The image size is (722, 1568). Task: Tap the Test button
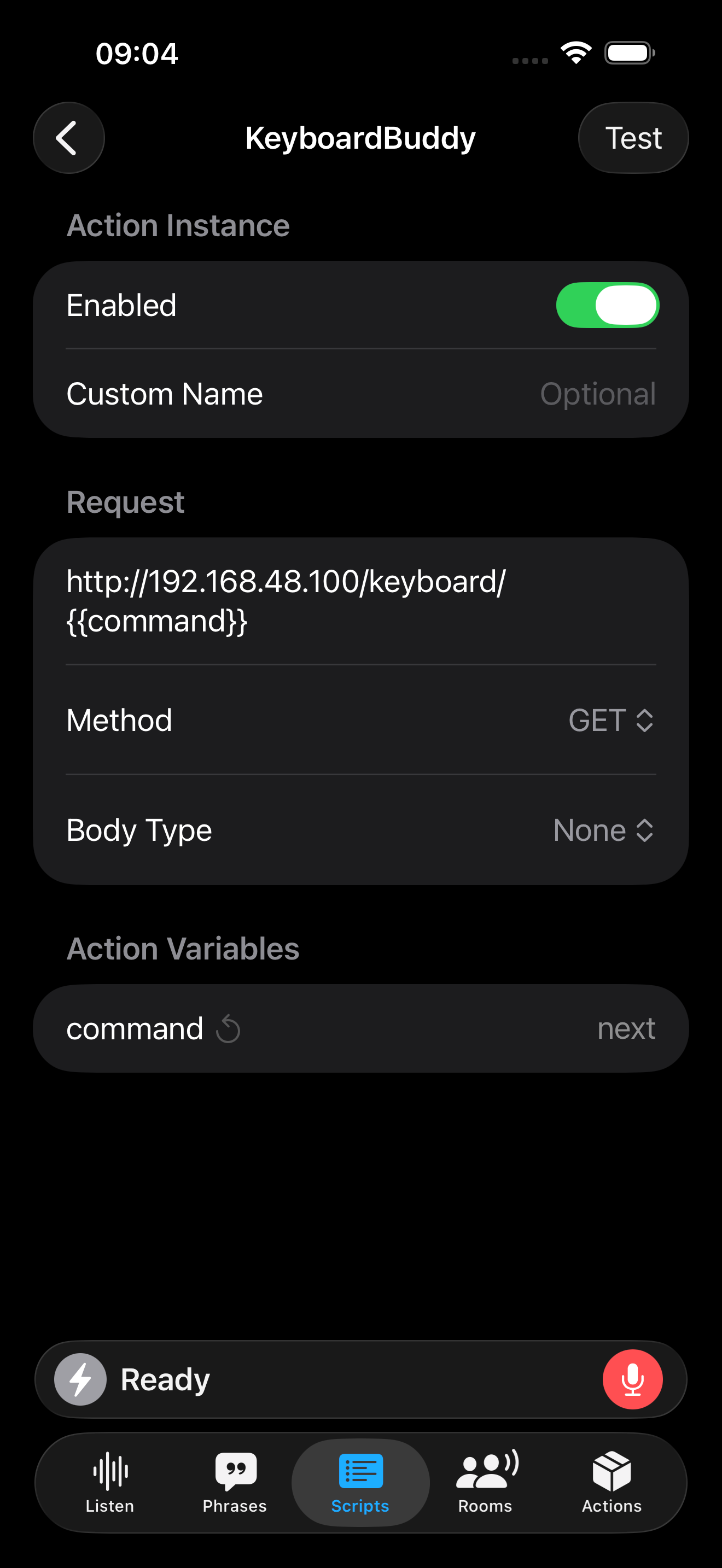point(632,138)
